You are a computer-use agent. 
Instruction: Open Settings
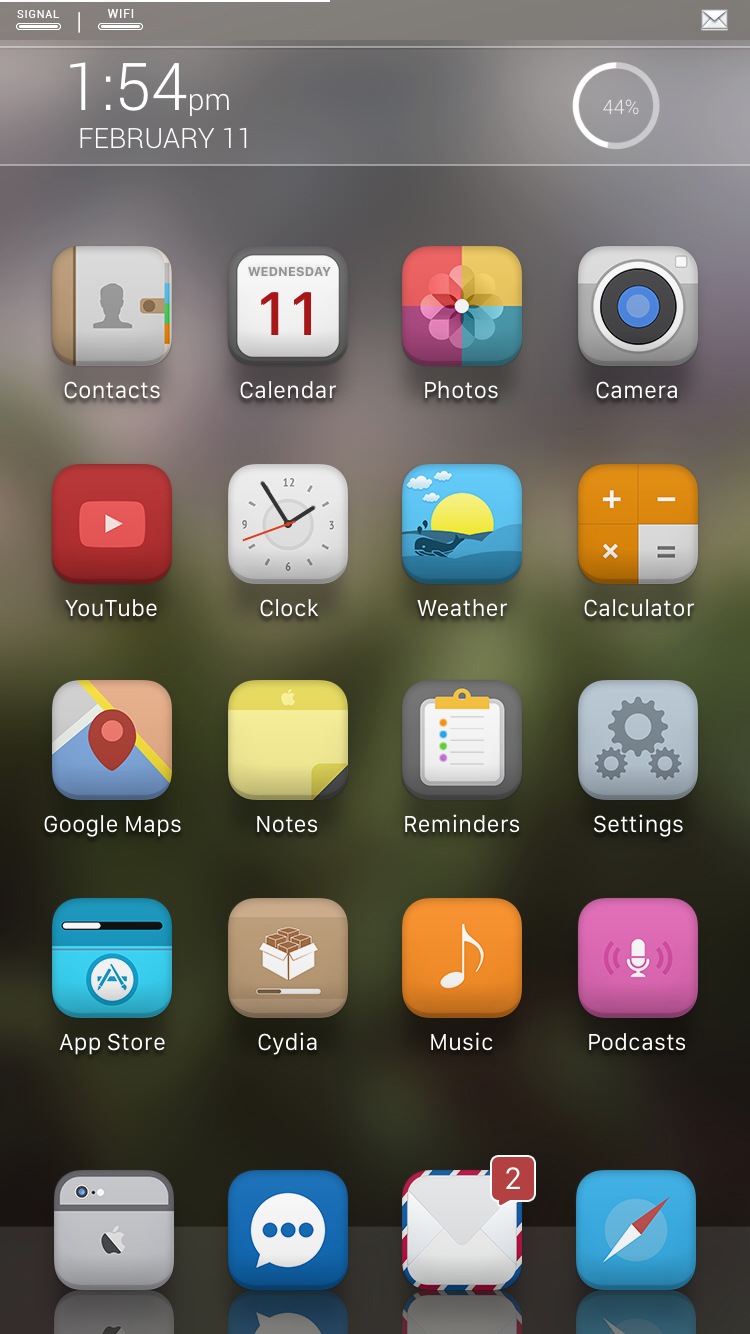[x=638, y=740]
